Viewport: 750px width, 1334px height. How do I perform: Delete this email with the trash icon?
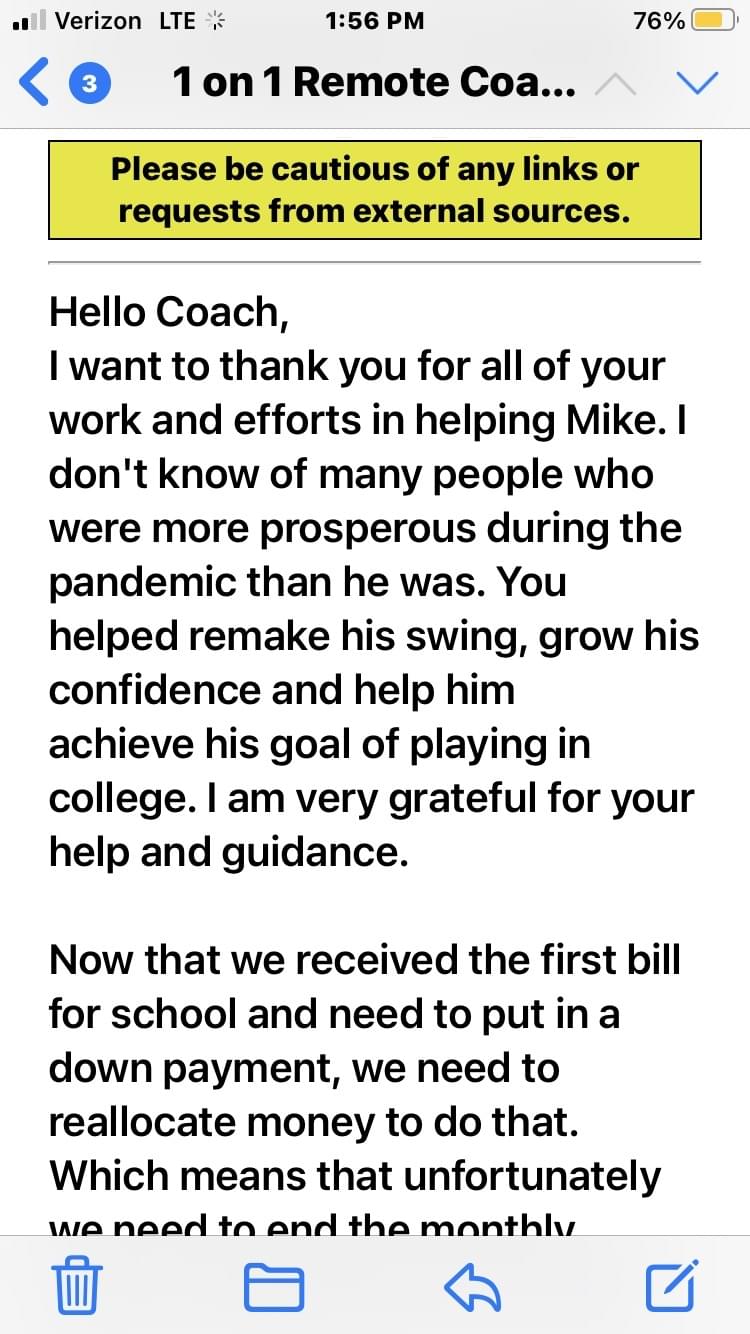coord(76,1286)
